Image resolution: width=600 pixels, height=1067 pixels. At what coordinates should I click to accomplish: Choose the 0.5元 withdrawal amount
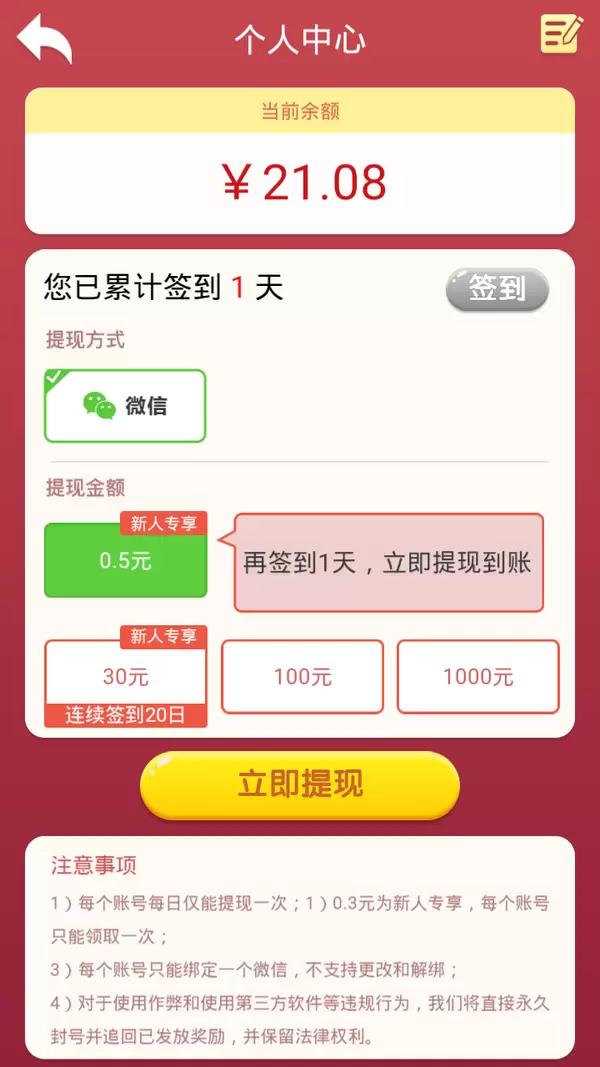(x=125, y=561)
